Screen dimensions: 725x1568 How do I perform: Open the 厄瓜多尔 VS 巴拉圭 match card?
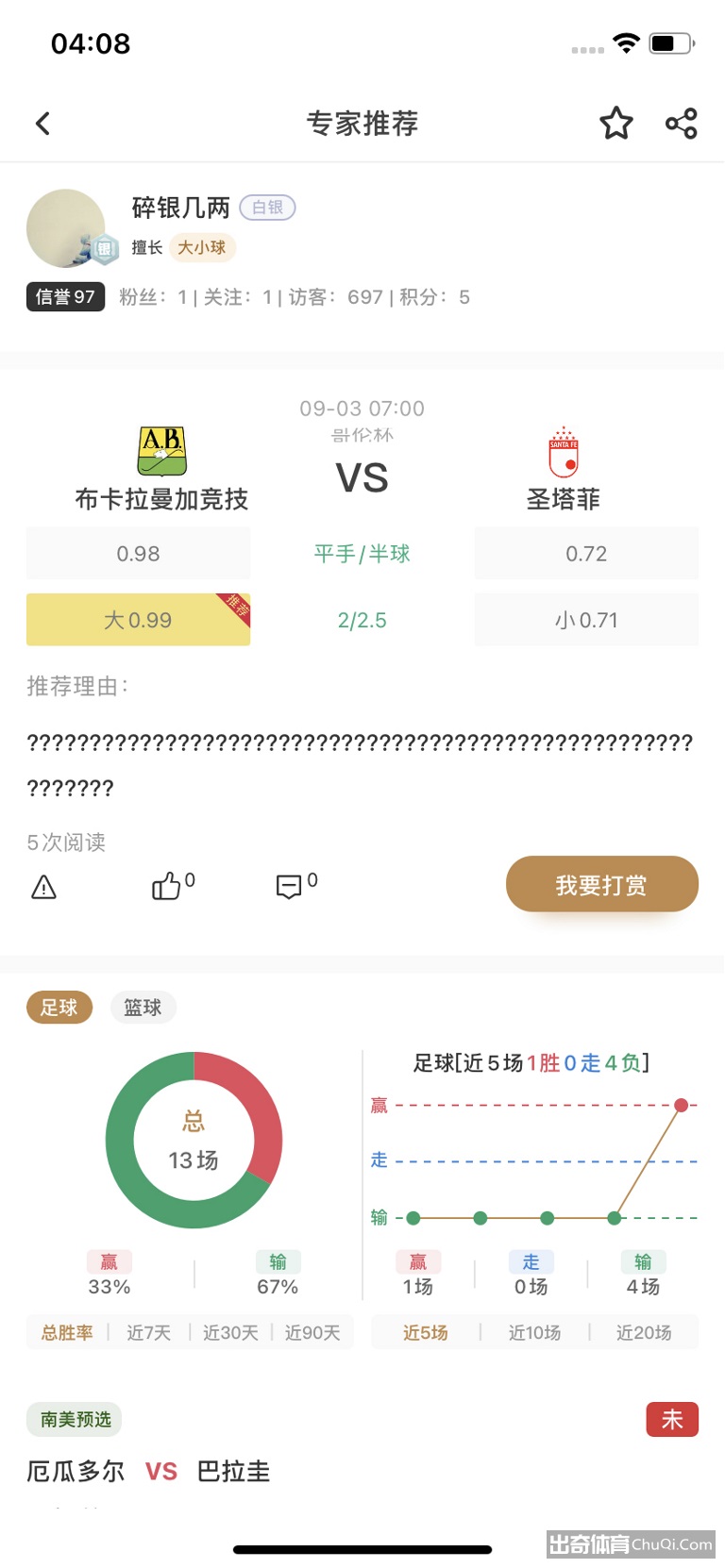point(362,1453)
